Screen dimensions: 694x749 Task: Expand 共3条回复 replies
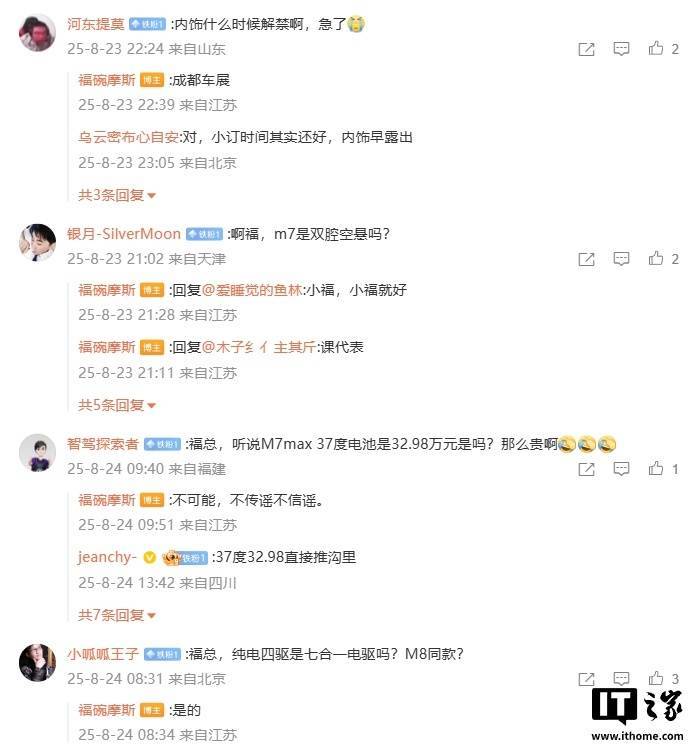pyautogui.click(x=117, y=195)
